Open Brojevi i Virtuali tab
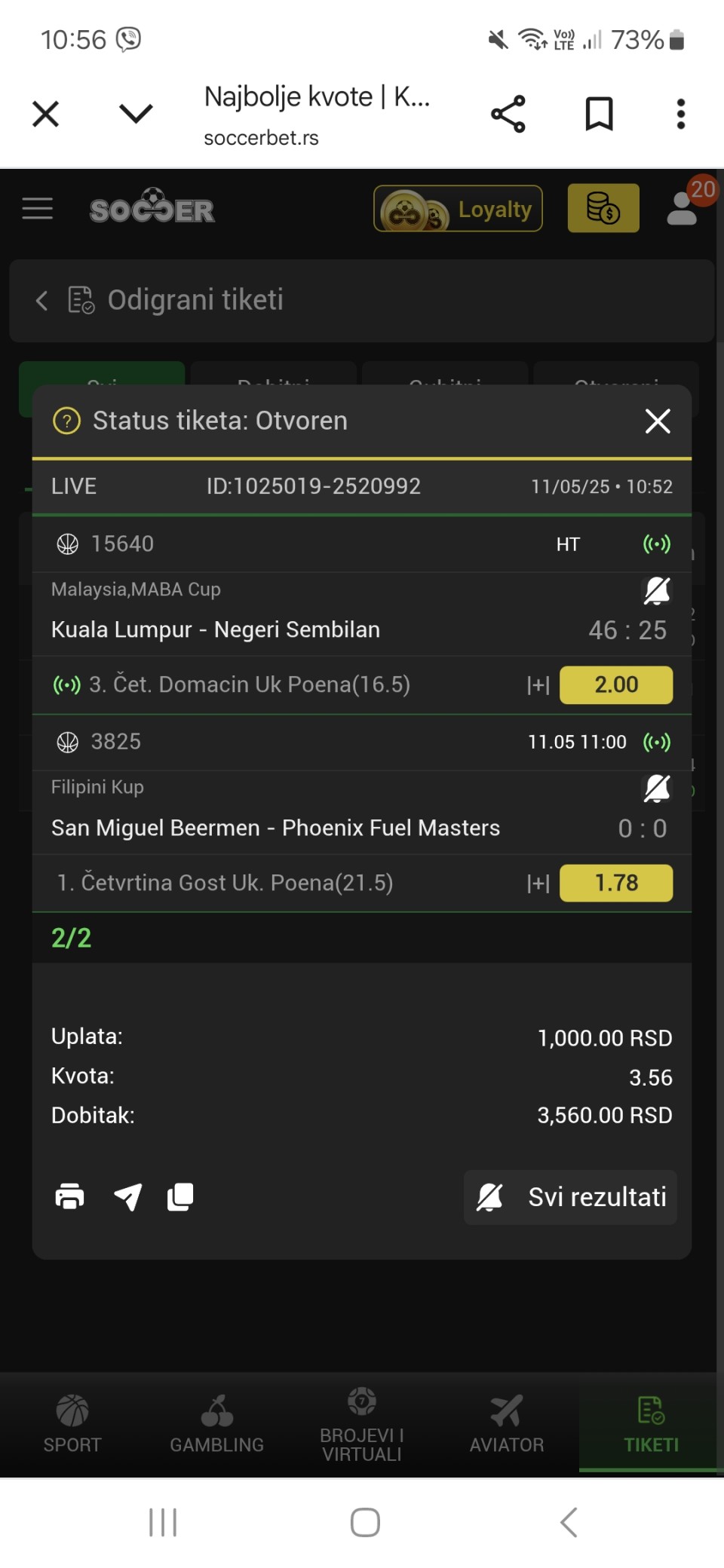This screenshot has width=724, height=1568. pyautogui.click(x=362, y=1424)
